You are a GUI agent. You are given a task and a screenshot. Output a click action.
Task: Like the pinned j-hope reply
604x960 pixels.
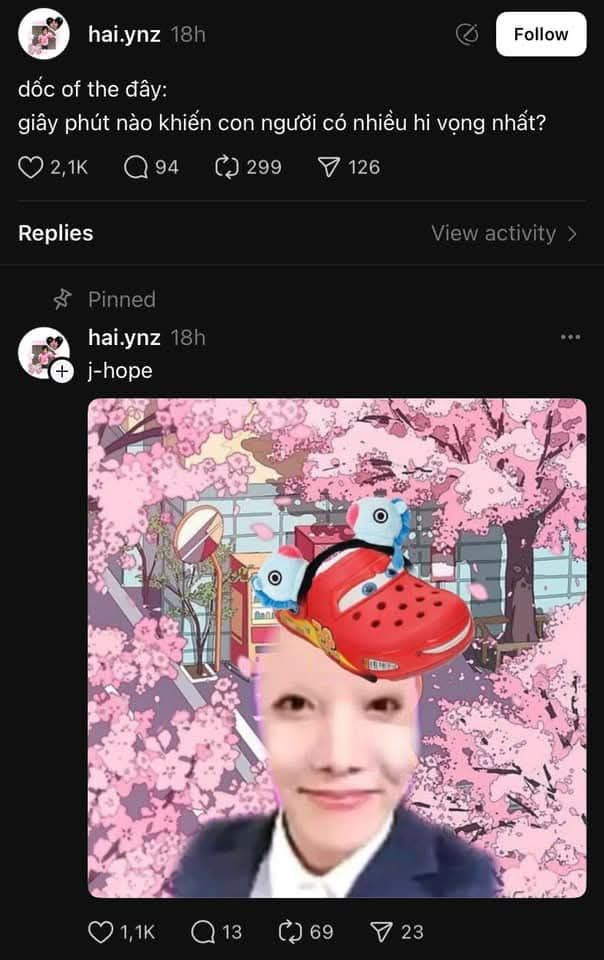(x=101, y=932)
